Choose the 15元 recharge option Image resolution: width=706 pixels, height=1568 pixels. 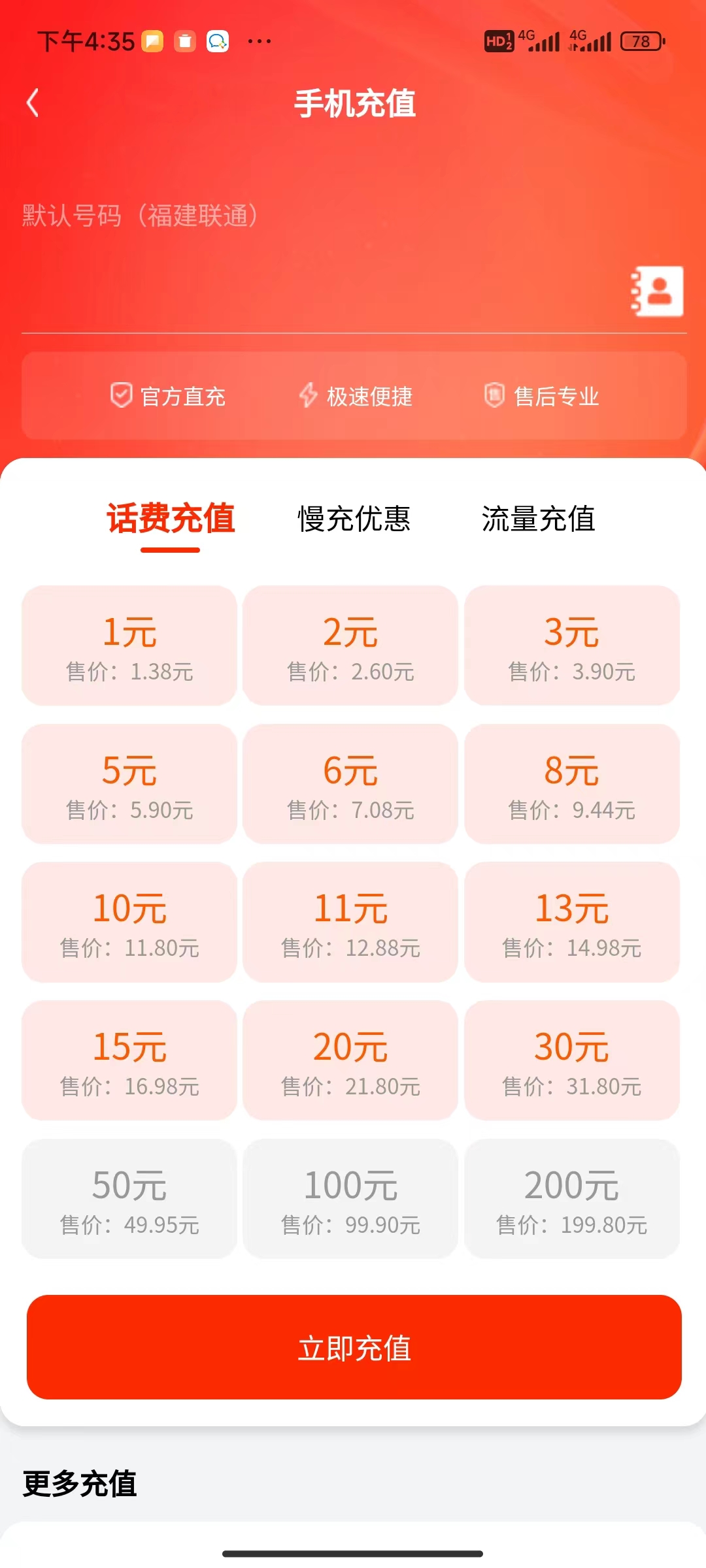129,1060
